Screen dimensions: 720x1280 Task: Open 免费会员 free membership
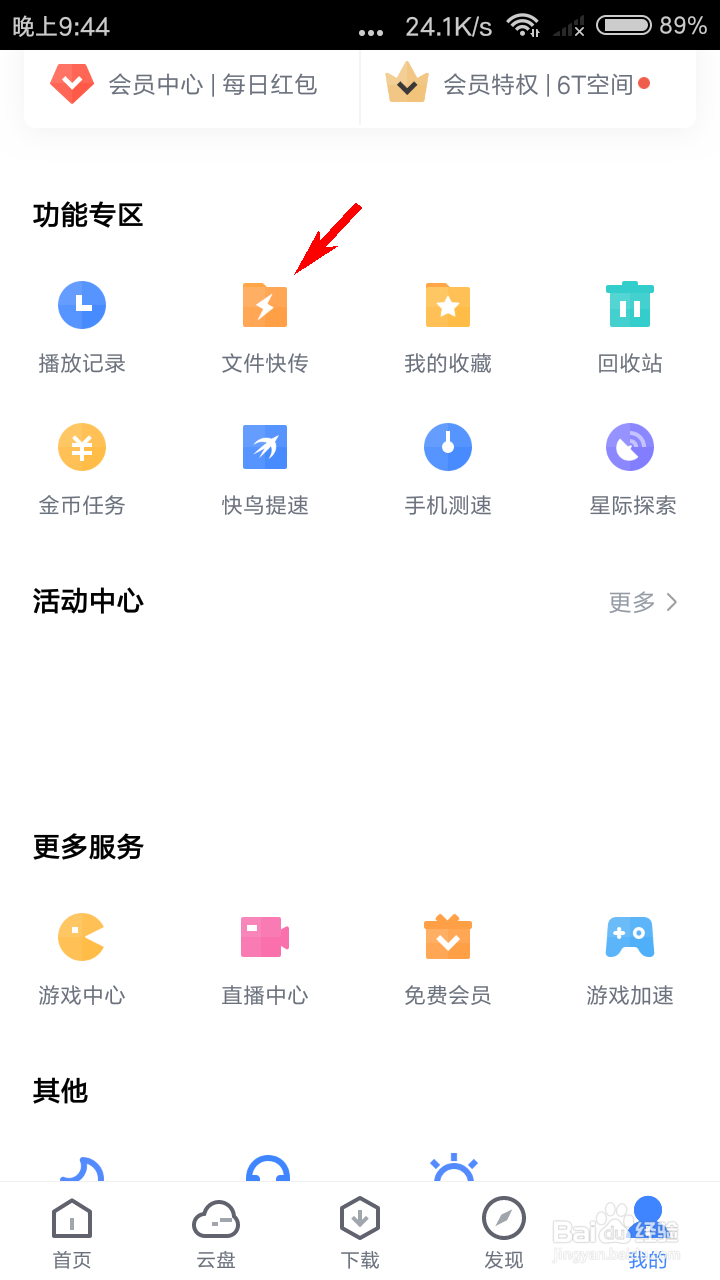tap(448, 957)
